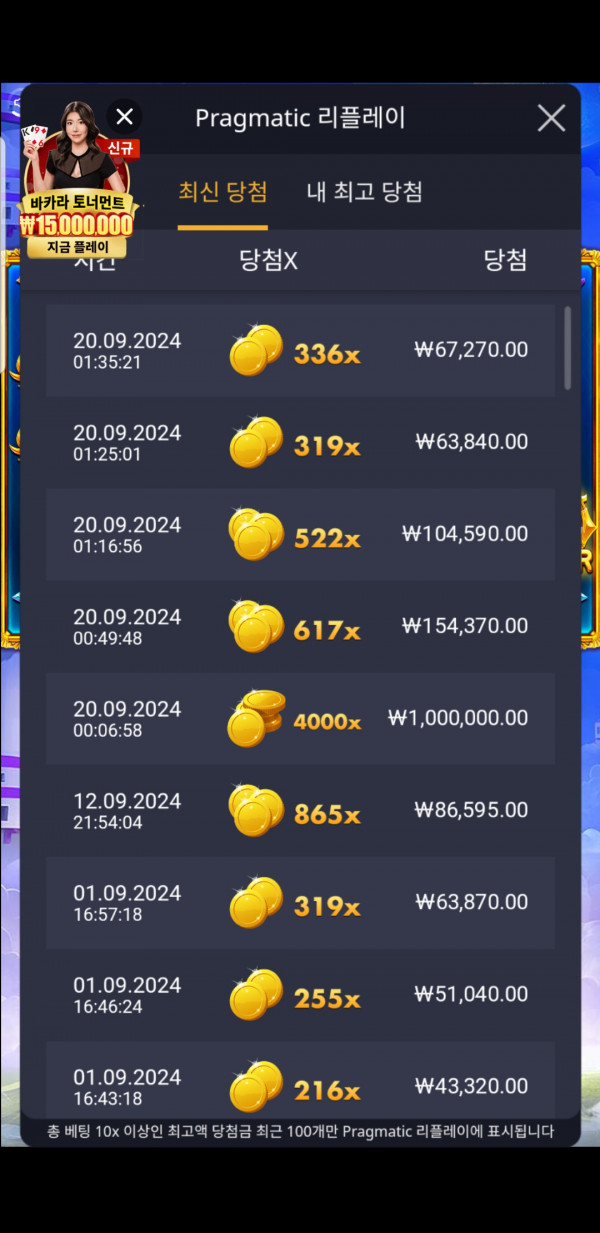Select the 255x win replay
The height and width of the screenshot is (1233, 600).
300,995
